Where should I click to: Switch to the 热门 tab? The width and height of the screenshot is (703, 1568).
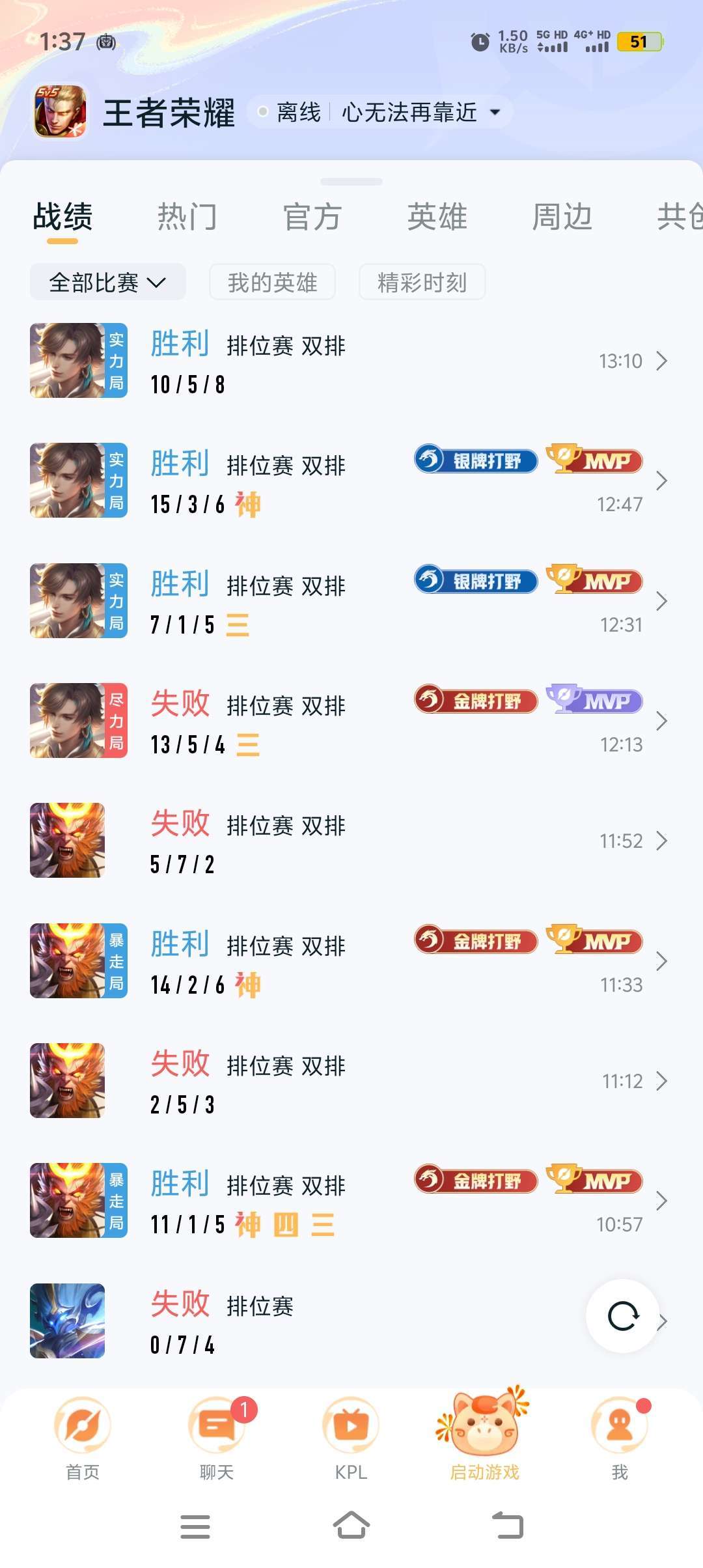[x=188, y=217]
